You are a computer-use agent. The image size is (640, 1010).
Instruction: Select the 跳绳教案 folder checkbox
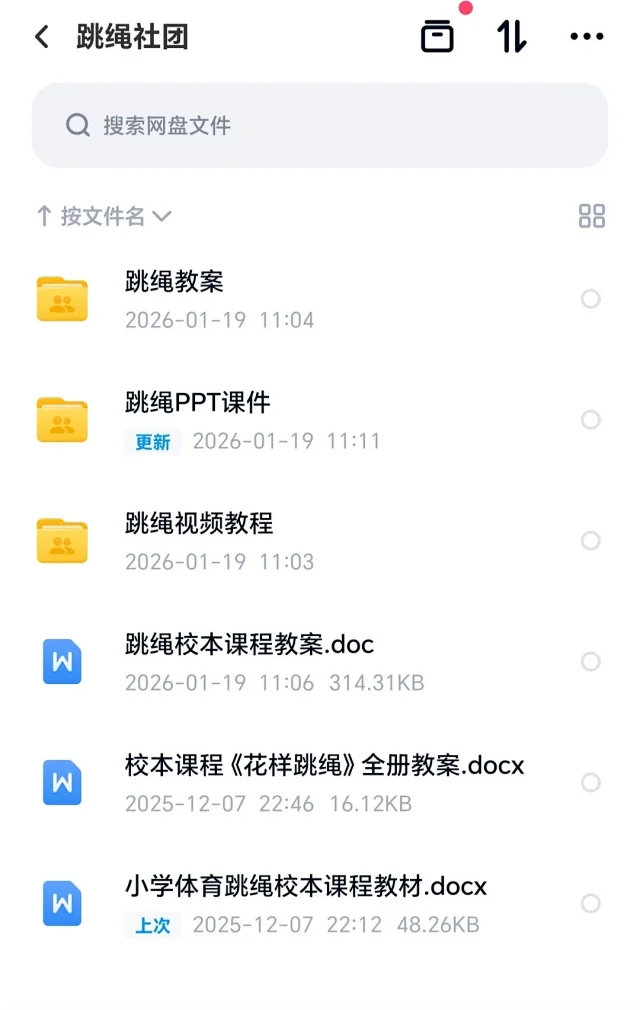(x=591, y=299)
